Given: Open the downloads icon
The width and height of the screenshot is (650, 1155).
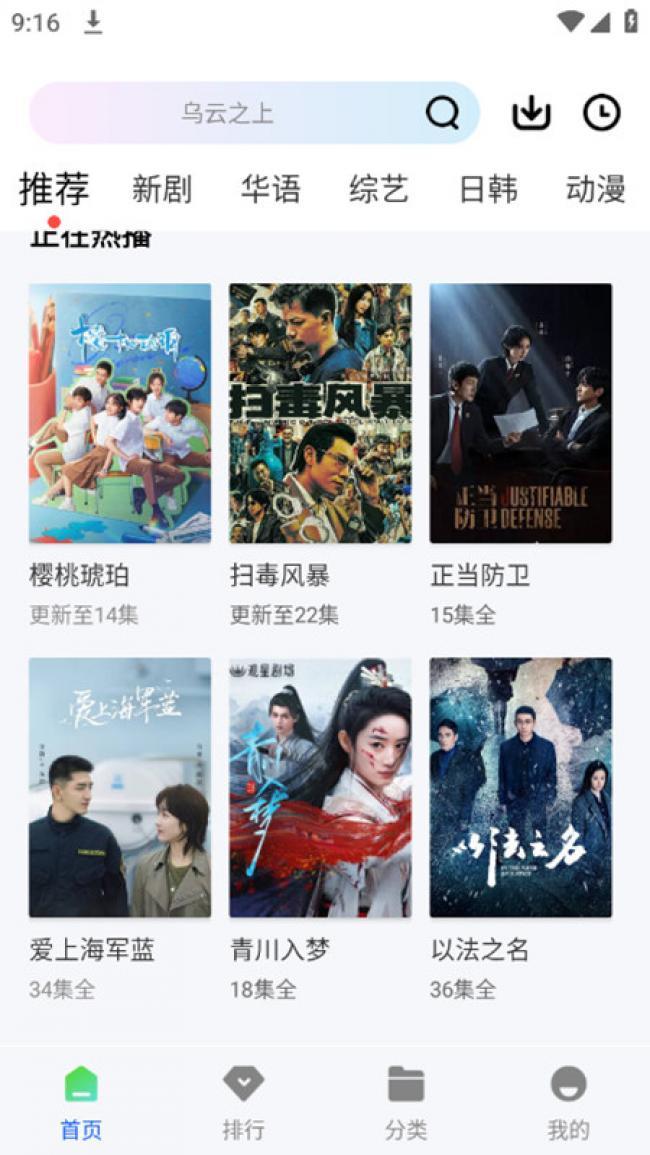Looking at the screenshot, I should click(531, 113).
